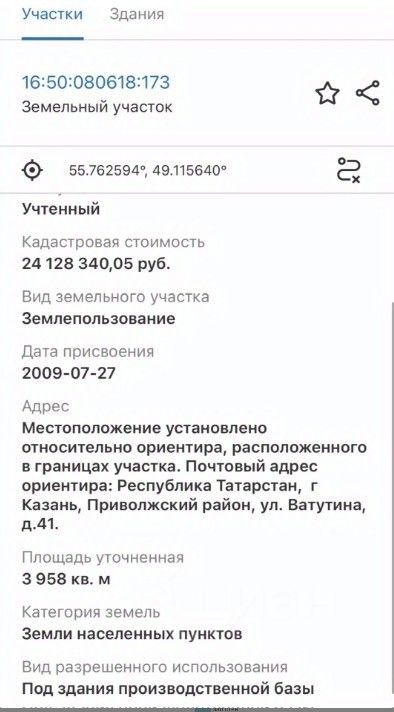Screen dimensions: 394x712
Task: Share this land plot
Action: (x=368, y=93)
